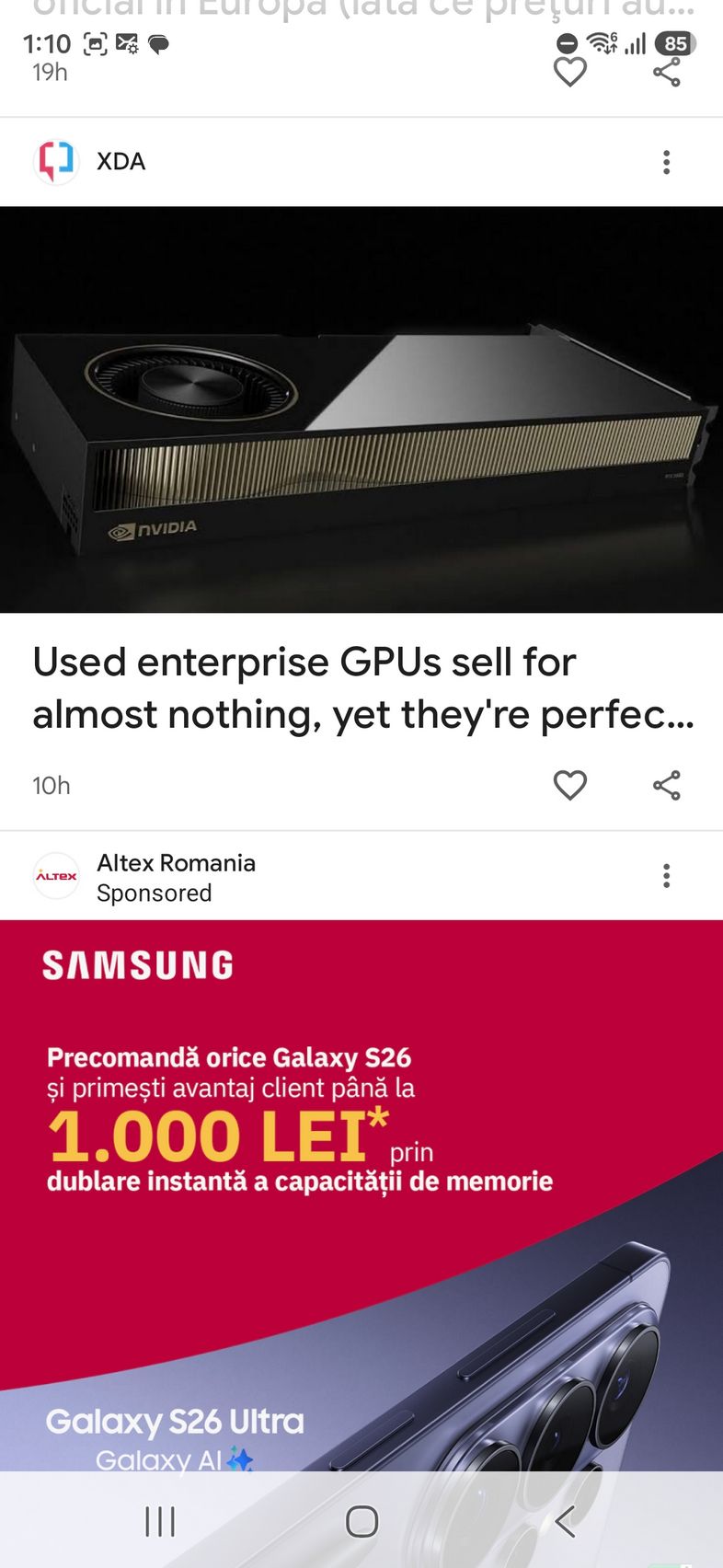The image size is (723, 1568).
Task: Open options for Altex Romania sponsored post
Action: pos(667,875)
